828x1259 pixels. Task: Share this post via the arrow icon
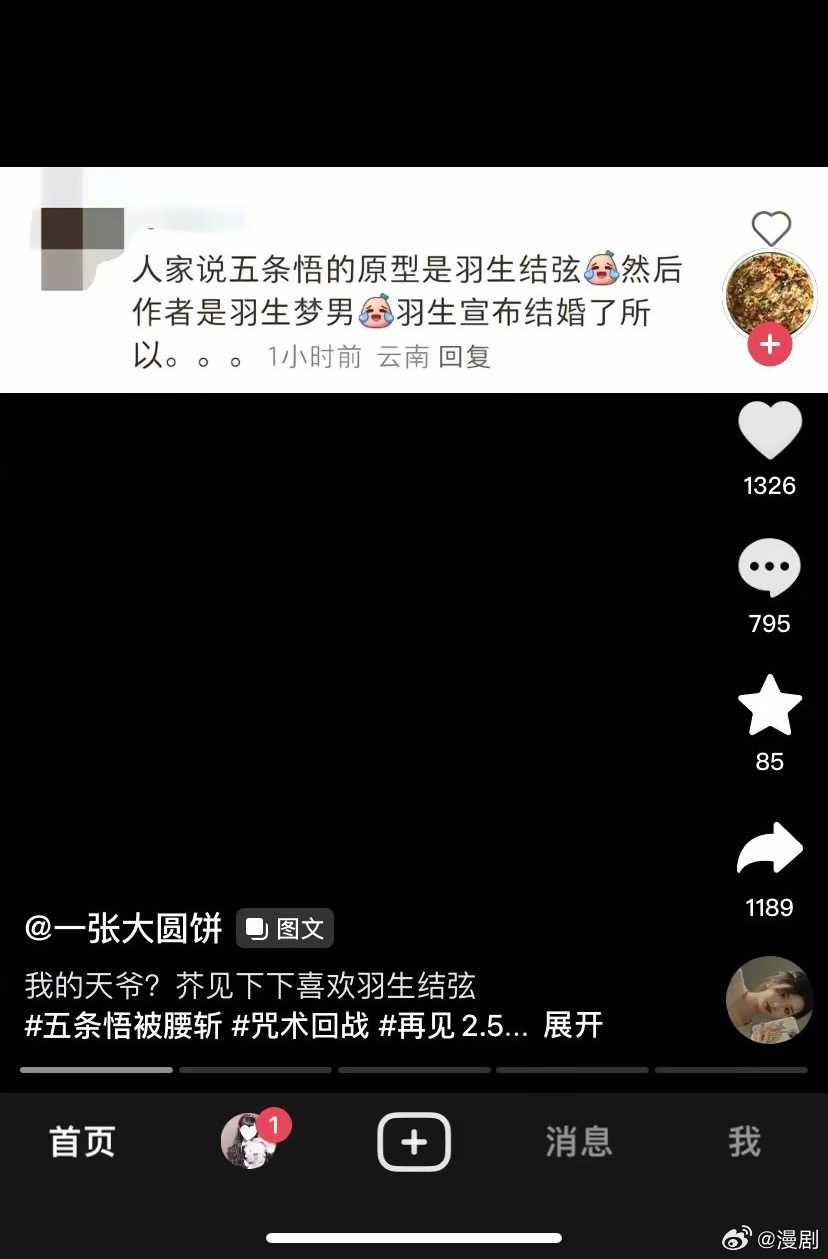click(769, 850)
